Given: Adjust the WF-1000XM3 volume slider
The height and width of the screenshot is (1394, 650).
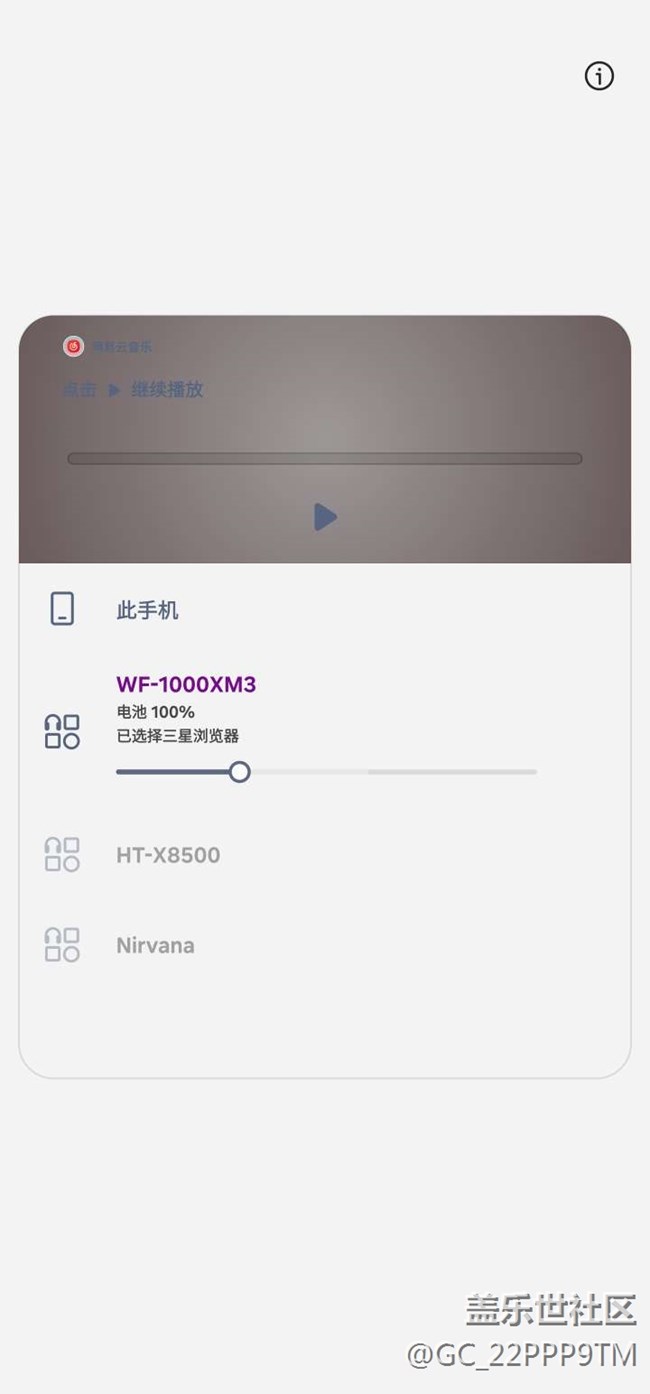Looking at the screenshot, I should (239, 772).
